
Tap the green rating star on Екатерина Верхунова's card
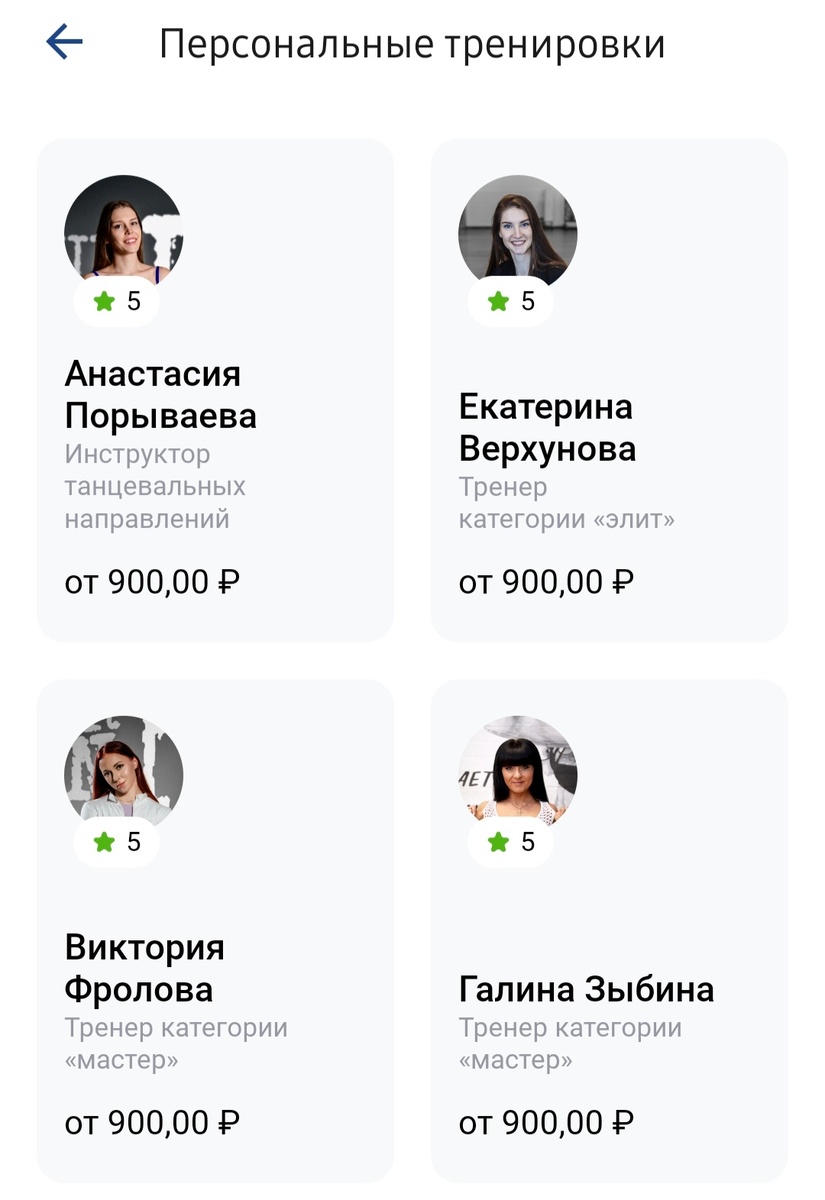(496, 301)
